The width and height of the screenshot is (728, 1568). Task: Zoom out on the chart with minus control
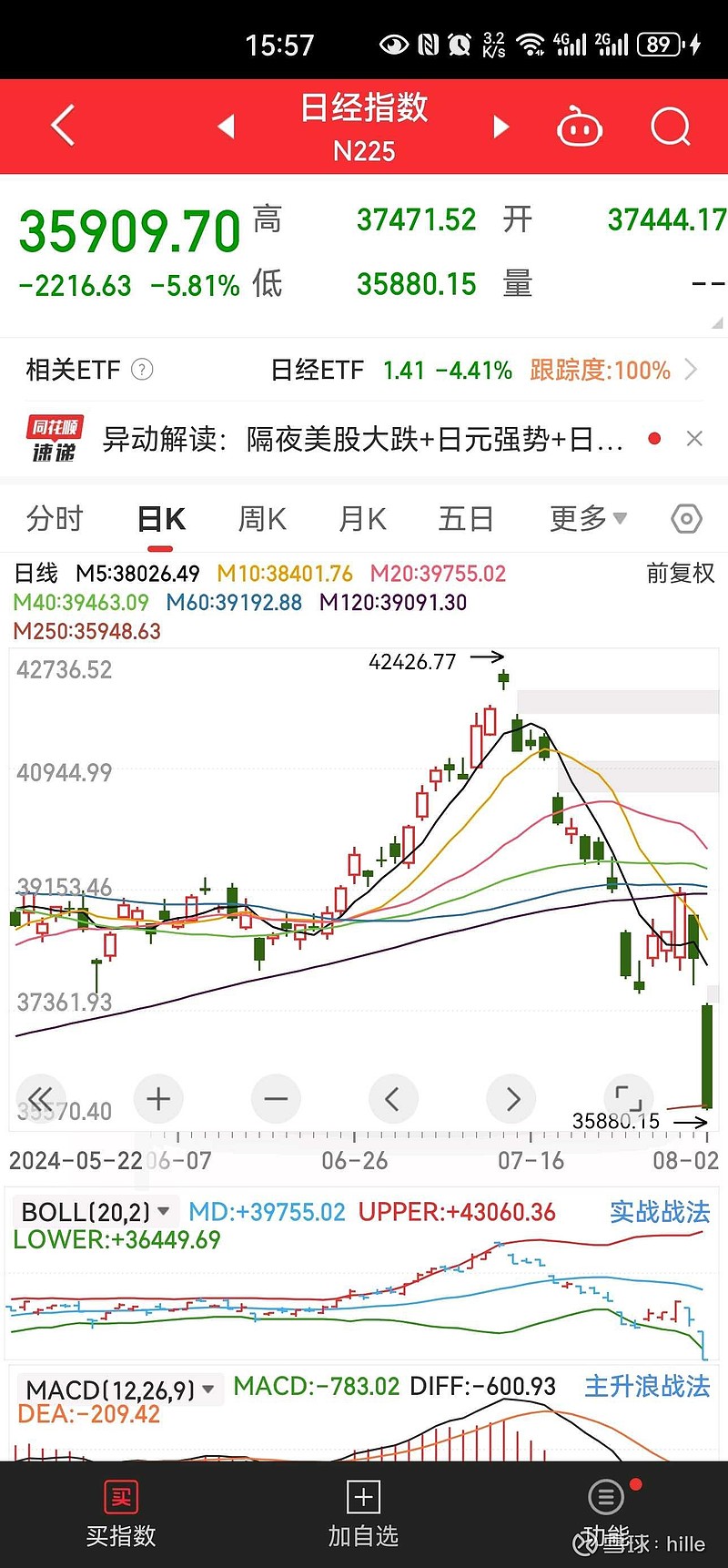(x=275, y=1099)
